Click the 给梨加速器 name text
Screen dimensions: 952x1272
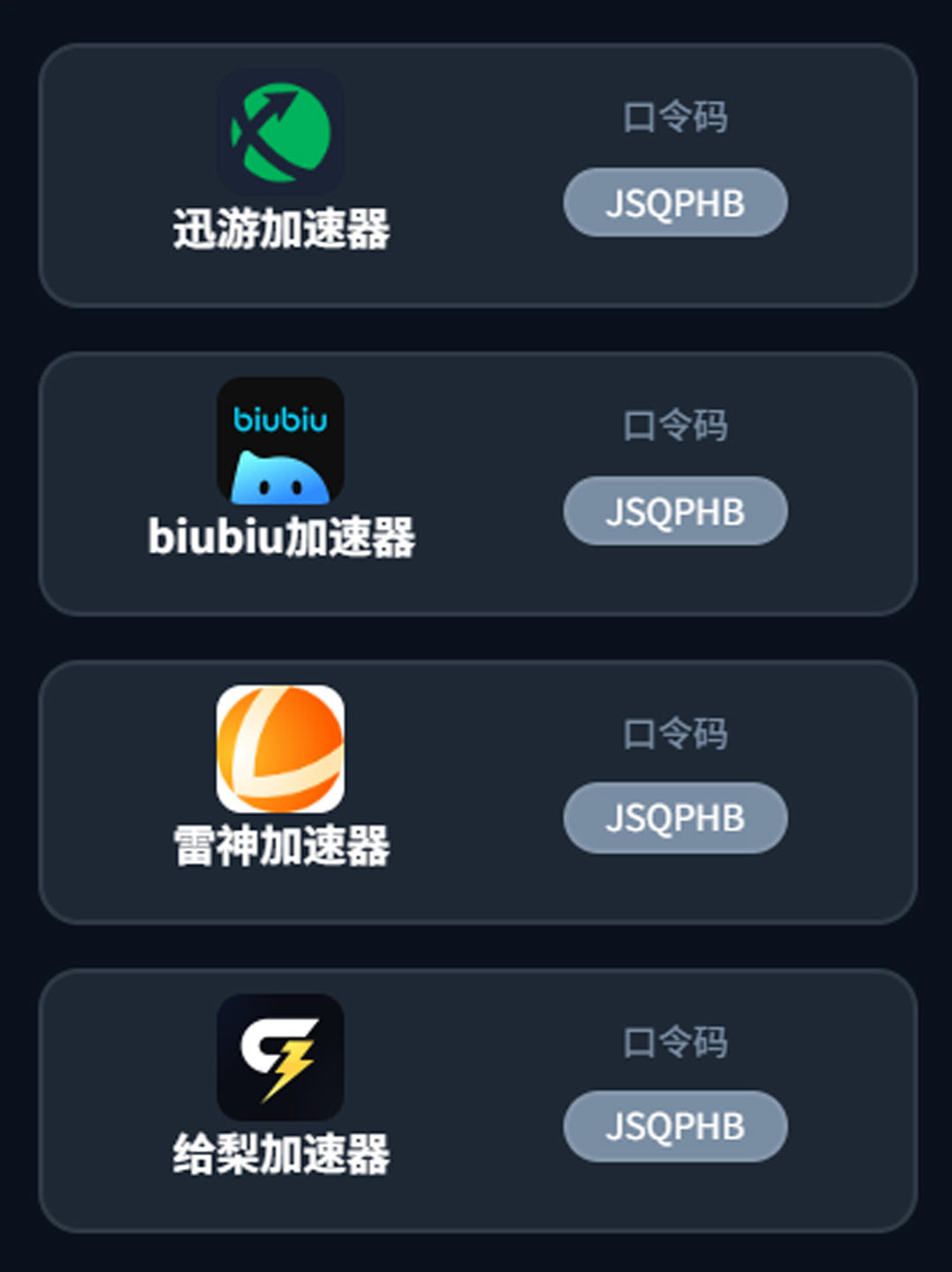pyautogui.click(x=280, y=1157)
